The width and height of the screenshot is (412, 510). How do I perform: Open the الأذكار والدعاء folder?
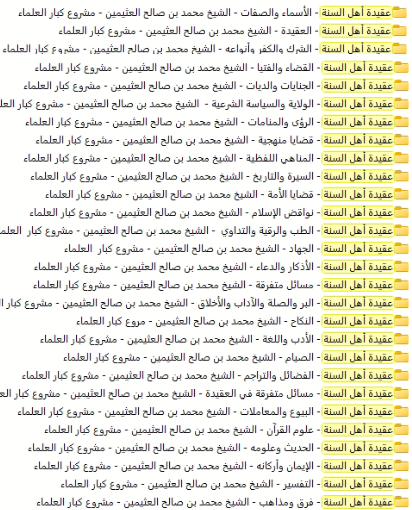point(221,267)
